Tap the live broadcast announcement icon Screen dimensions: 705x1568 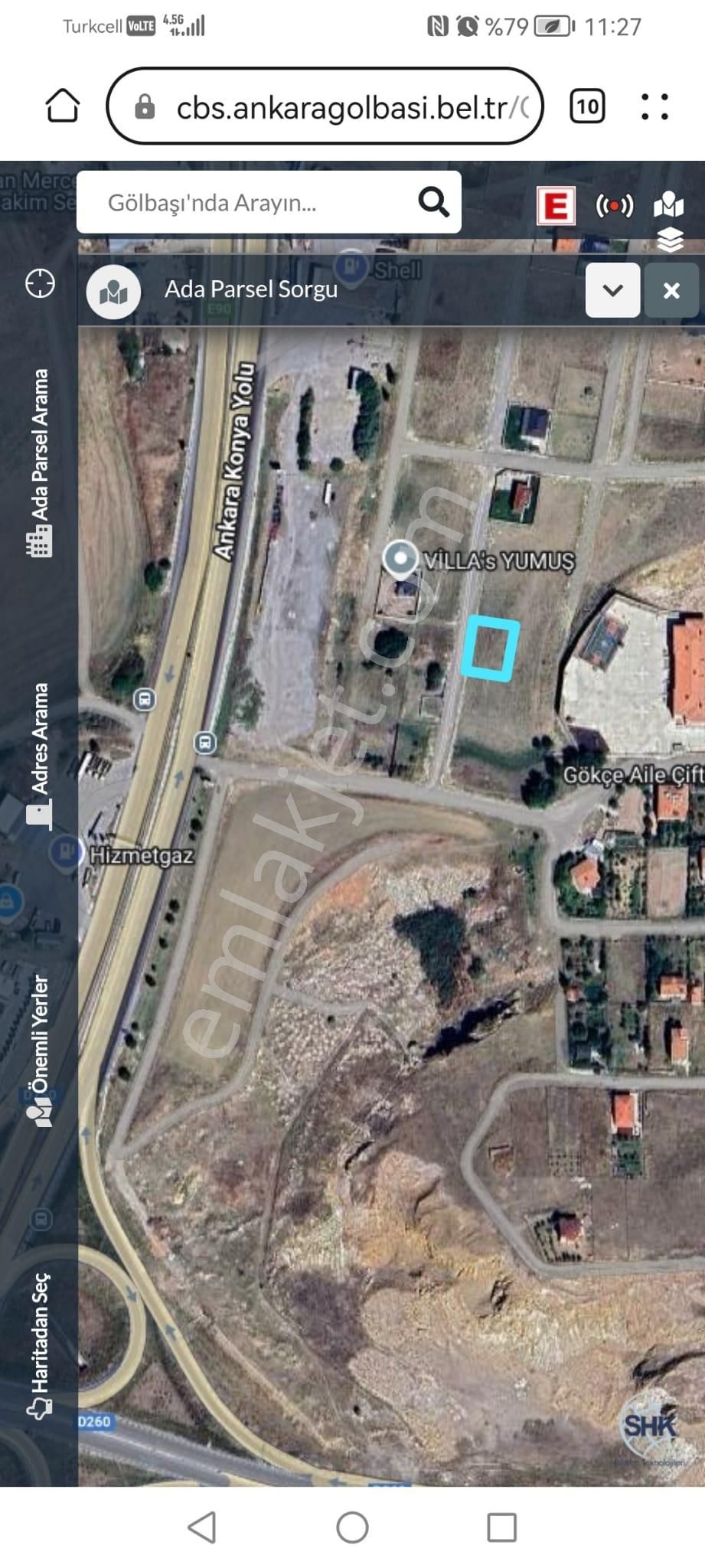(x=617, y=204)
